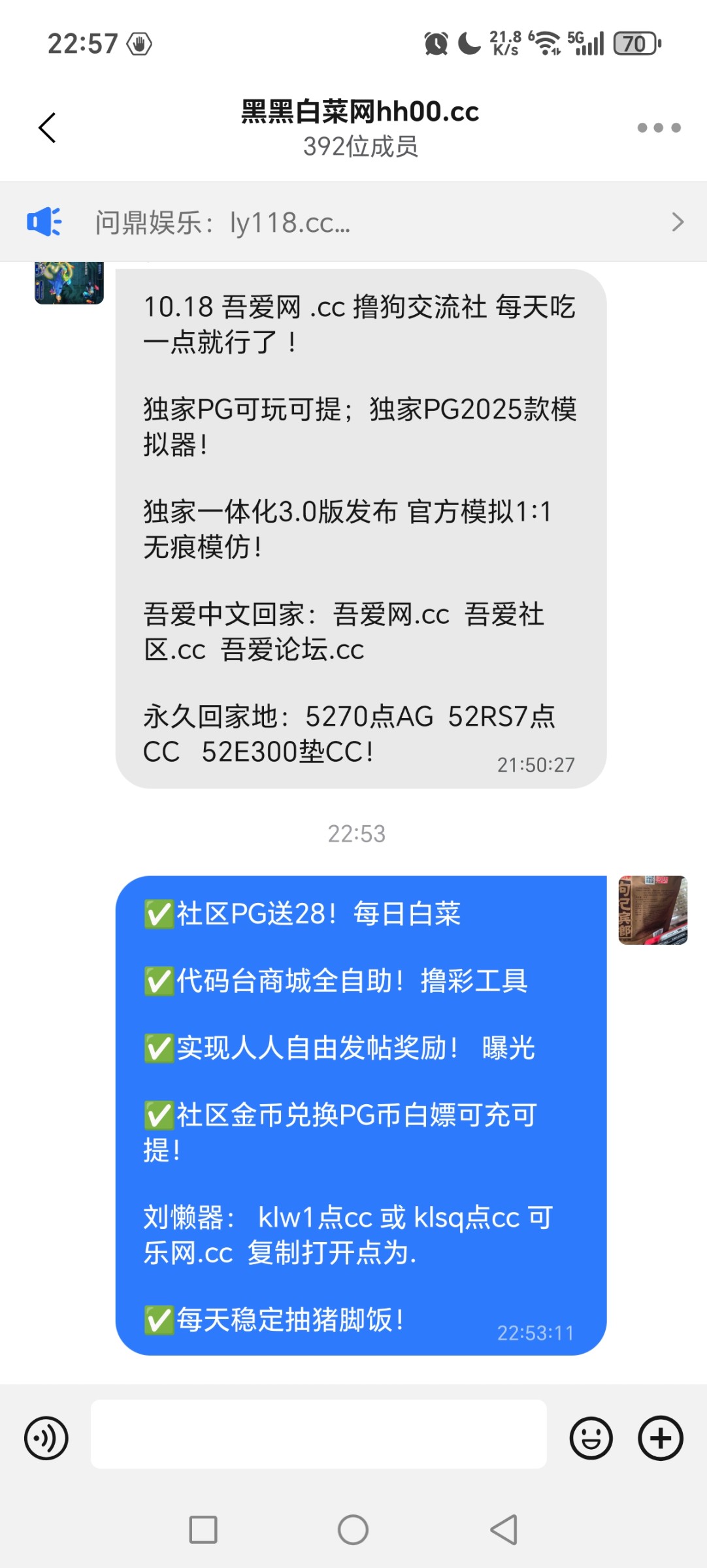
Task: Tap the circle home navigation button
Action: coord(354,1528)
